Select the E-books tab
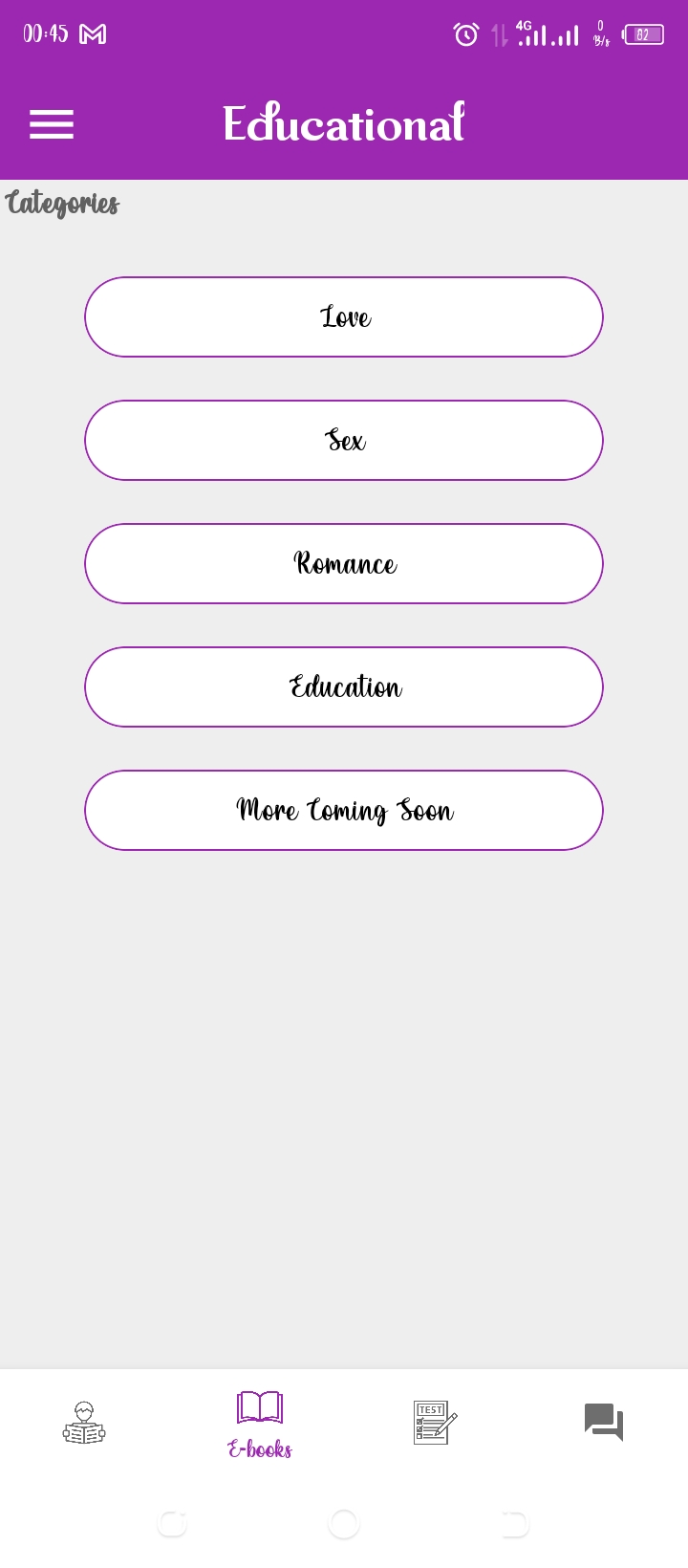 click(260, 1425)
